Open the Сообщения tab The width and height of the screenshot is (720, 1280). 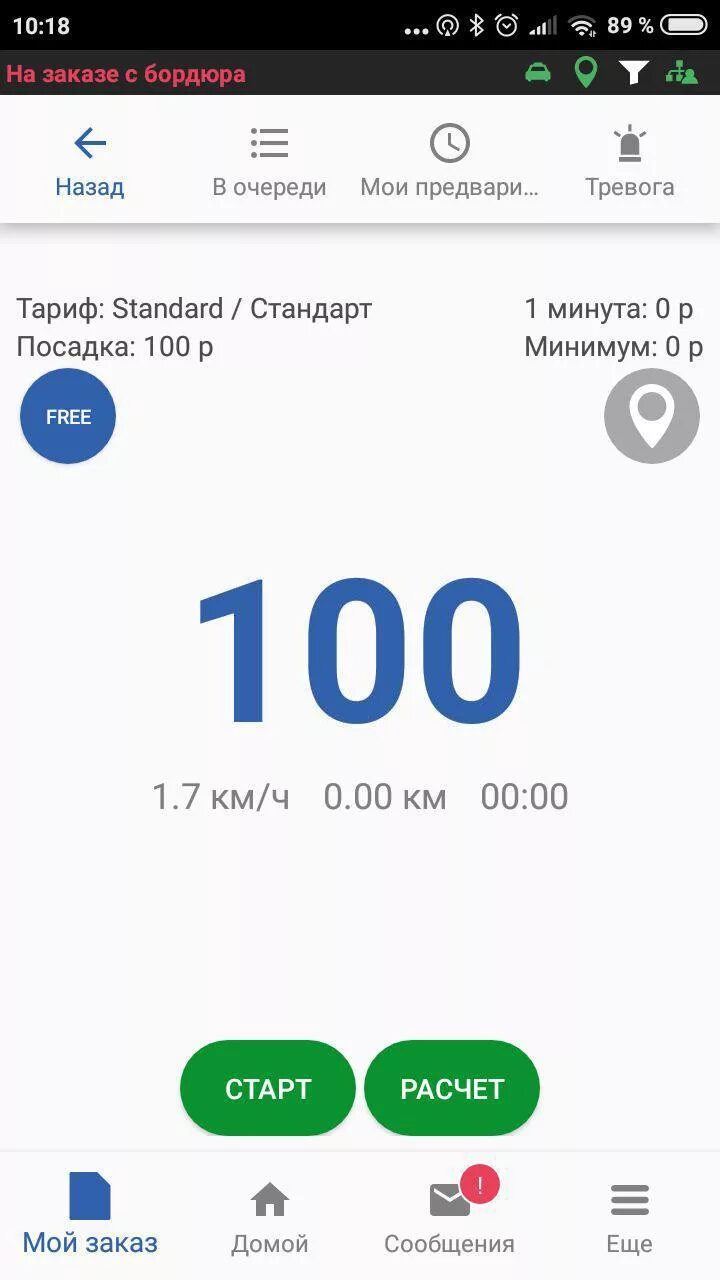(450, 1215)
